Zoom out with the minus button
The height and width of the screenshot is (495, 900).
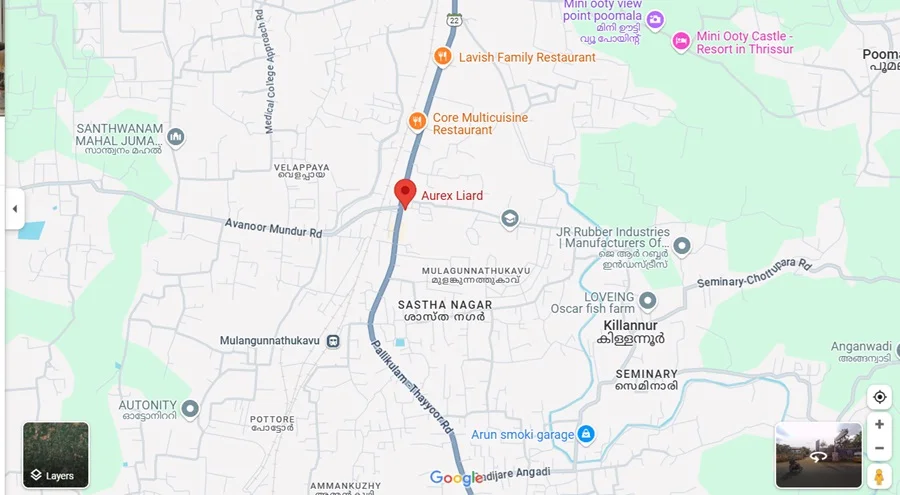coord(879,449)
